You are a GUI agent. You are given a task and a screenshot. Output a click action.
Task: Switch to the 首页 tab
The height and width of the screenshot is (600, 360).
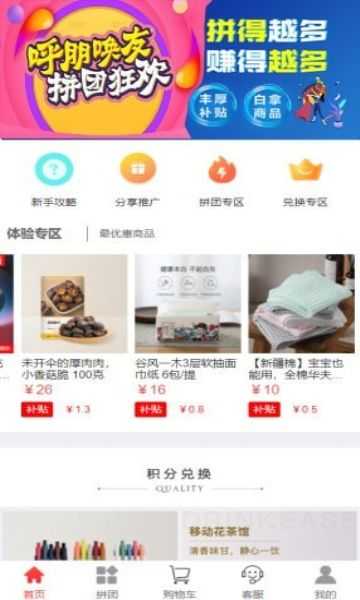pyautogui.click(x=34, y=582)
